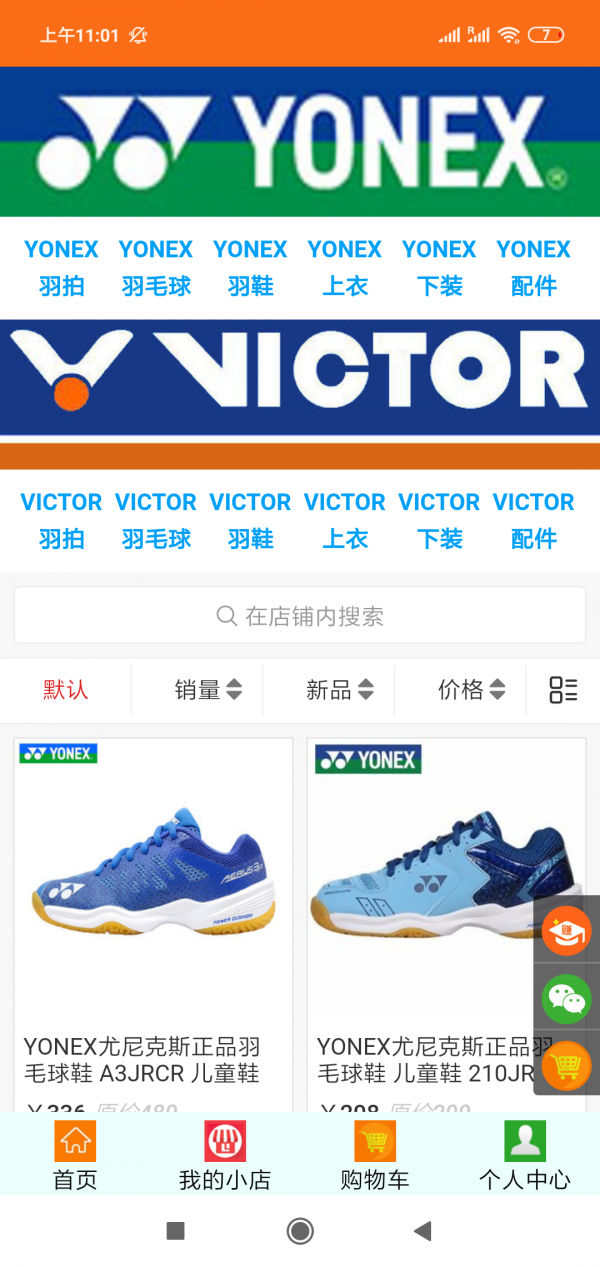Sort products by 销量
This screenshot has width=600, height=1267.
point(208,689)
